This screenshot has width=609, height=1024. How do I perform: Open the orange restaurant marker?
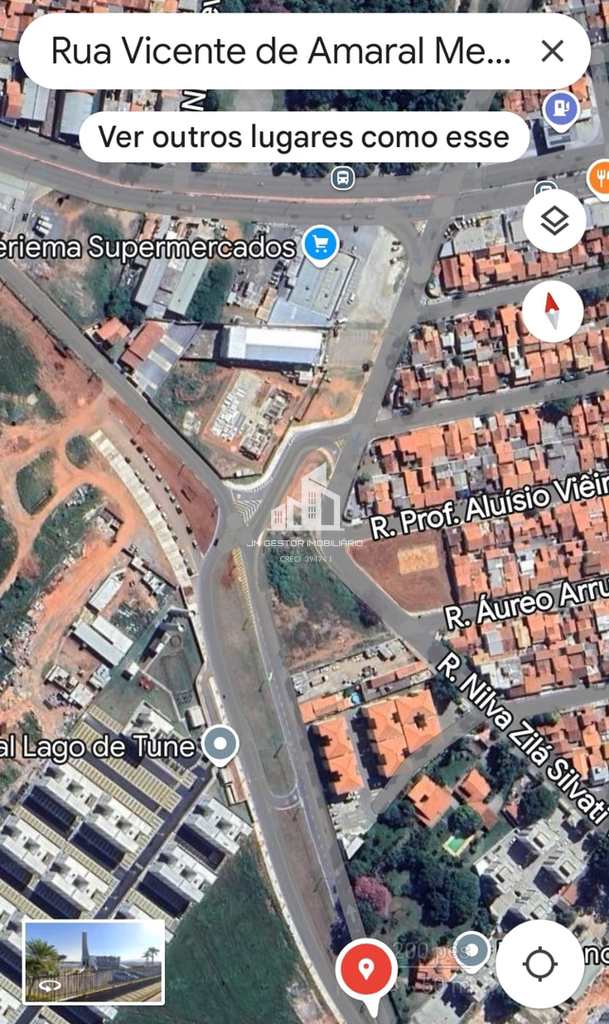599,178
